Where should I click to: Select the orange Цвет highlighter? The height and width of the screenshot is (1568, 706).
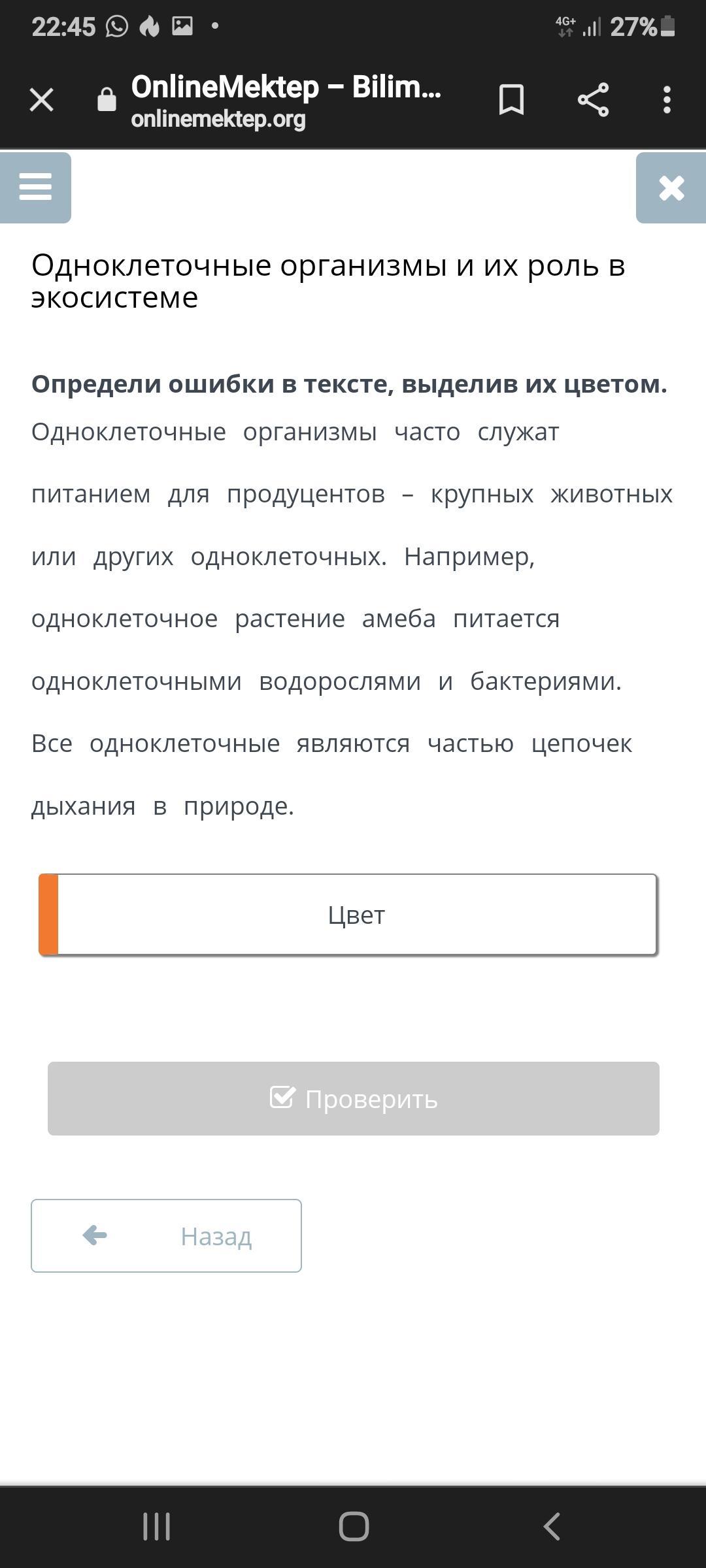348,915
